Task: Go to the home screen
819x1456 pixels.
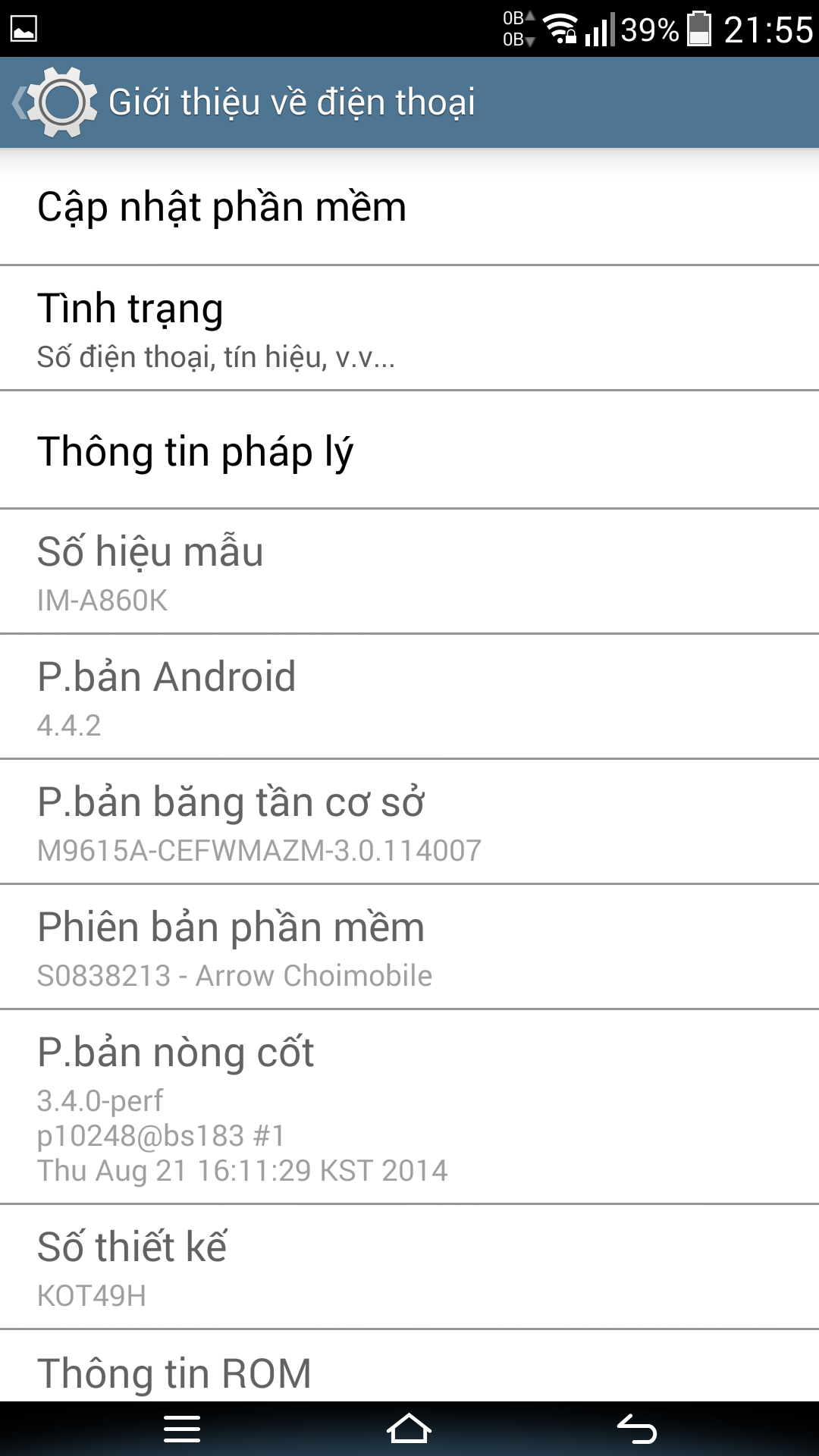Action: click(x=409, y=1429)
